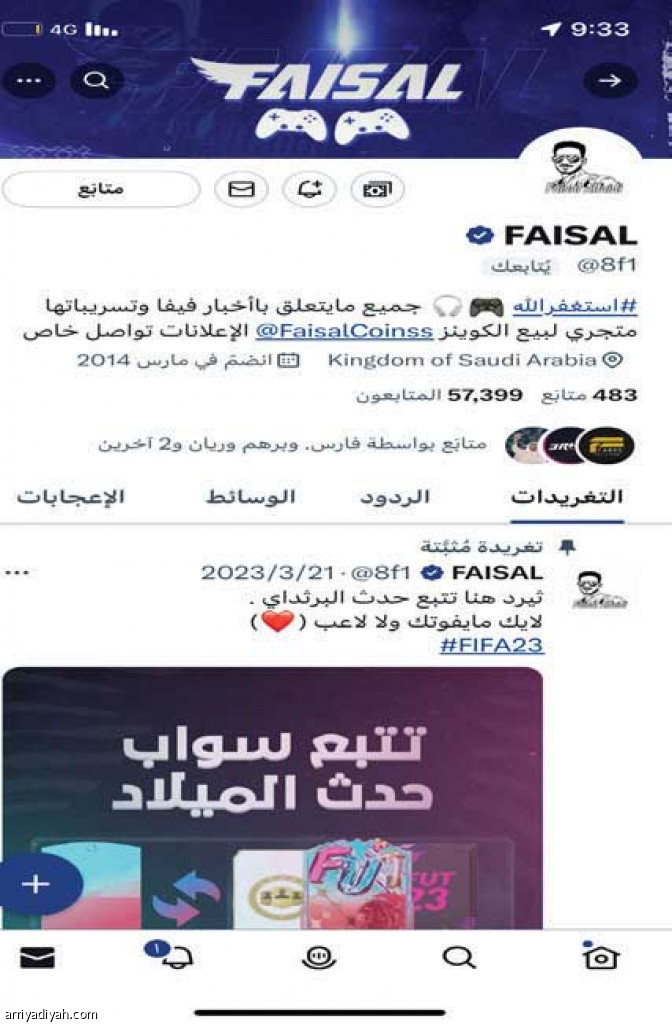Compose a new tweet with plus button

click(36, 884)
